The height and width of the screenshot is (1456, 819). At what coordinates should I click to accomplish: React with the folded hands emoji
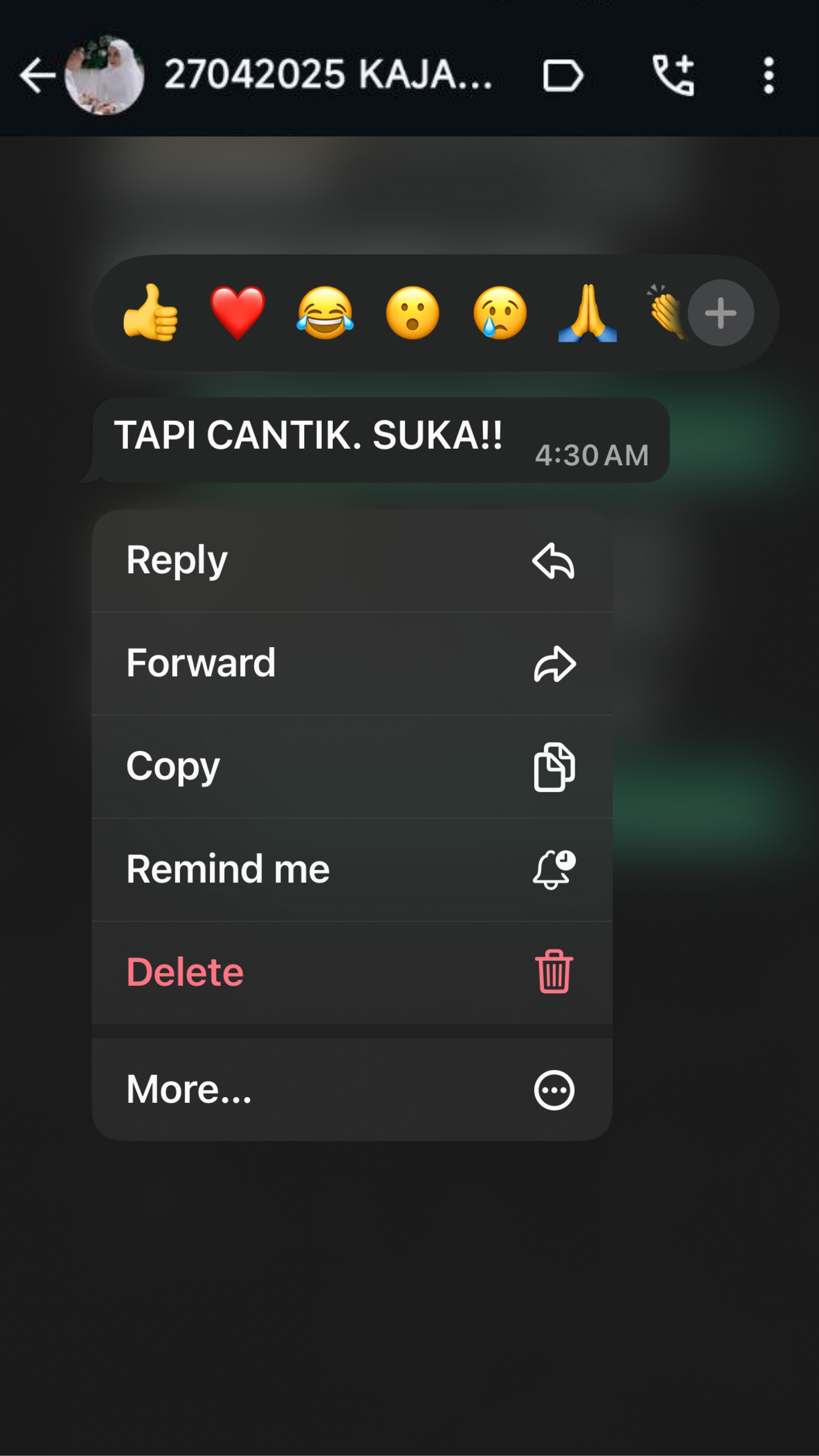[587, 313]
